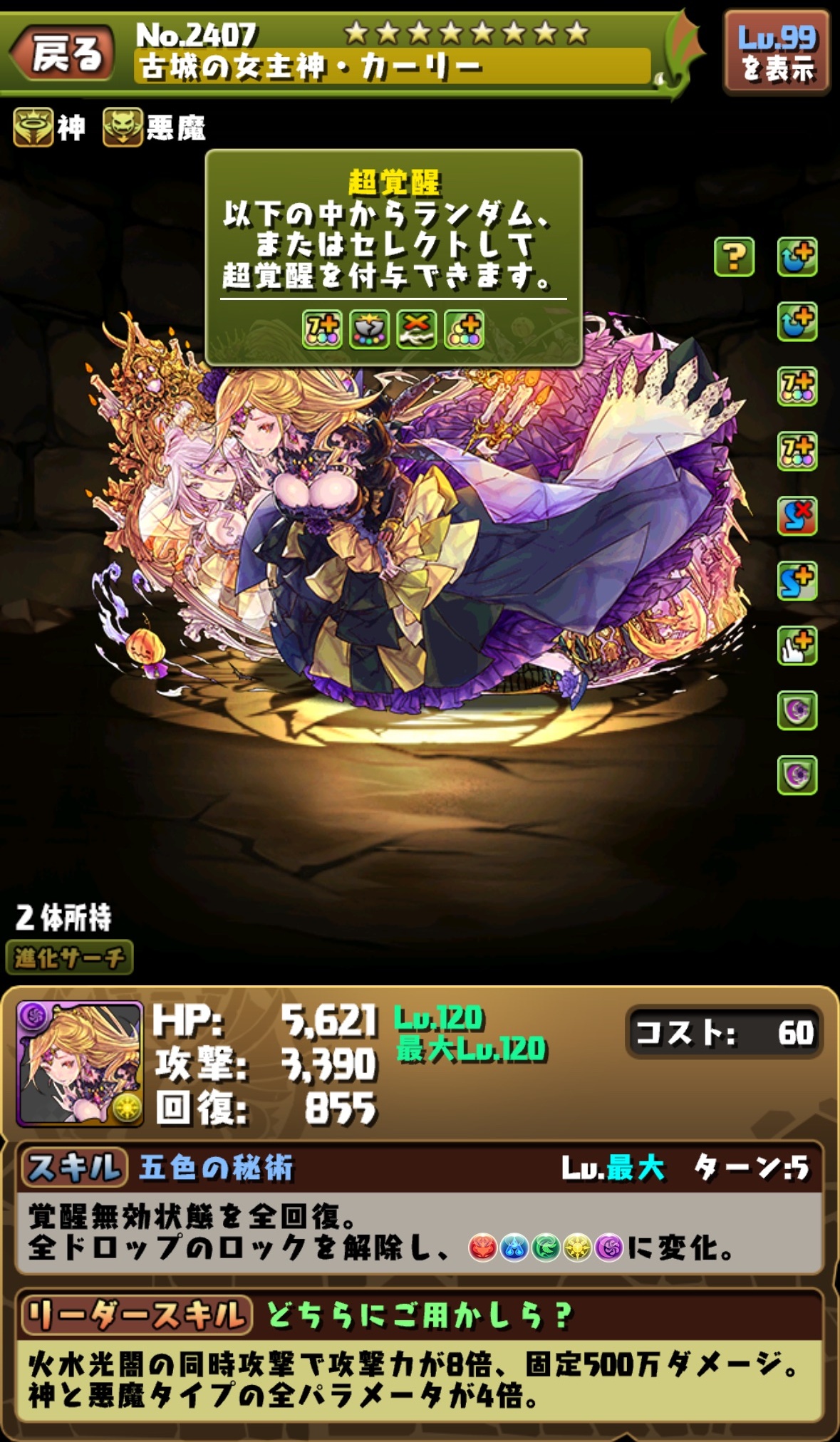Open the question mark super awakening help

coord(734,256)
